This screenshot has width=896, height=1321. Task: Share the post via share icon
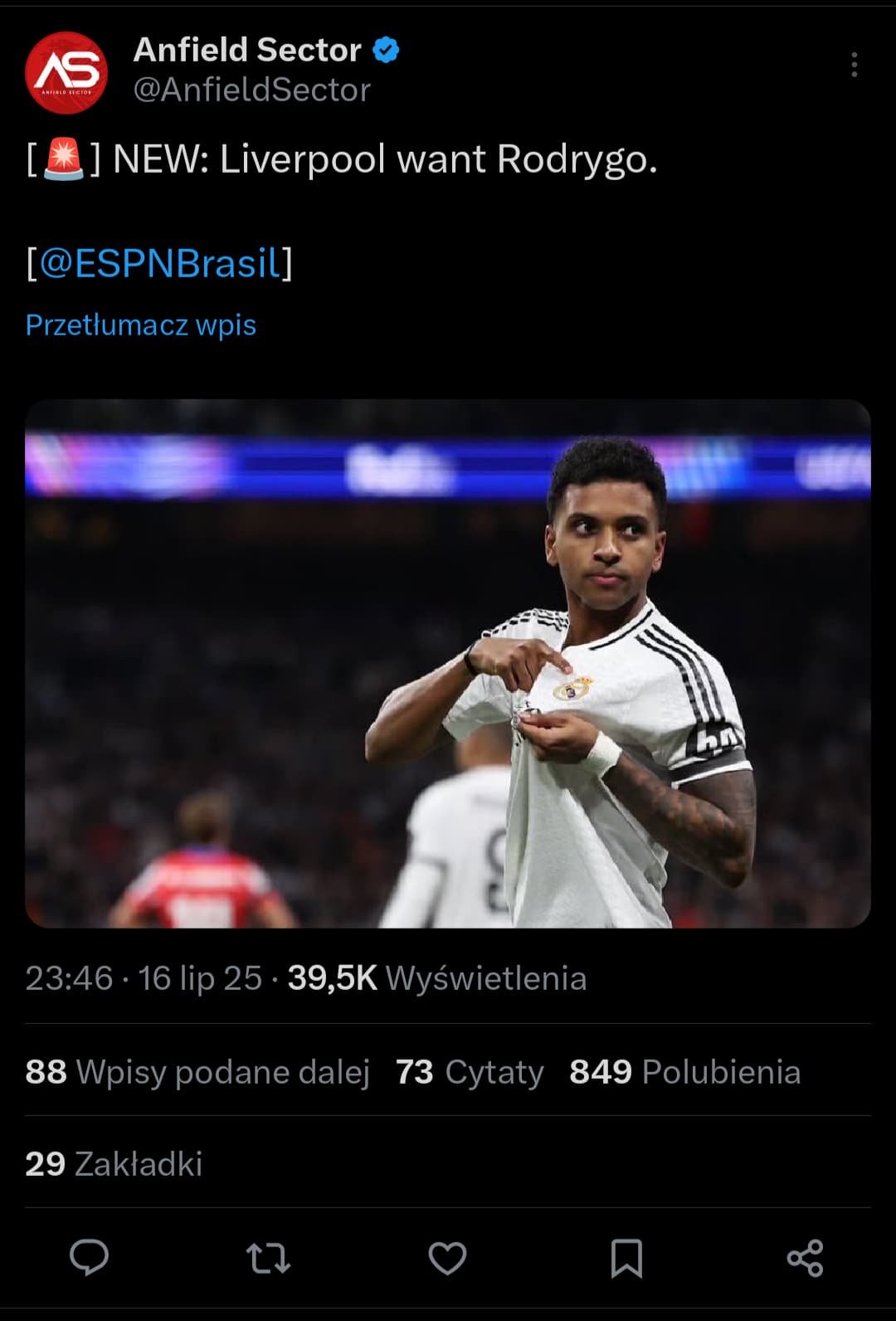coord(805,1257)
